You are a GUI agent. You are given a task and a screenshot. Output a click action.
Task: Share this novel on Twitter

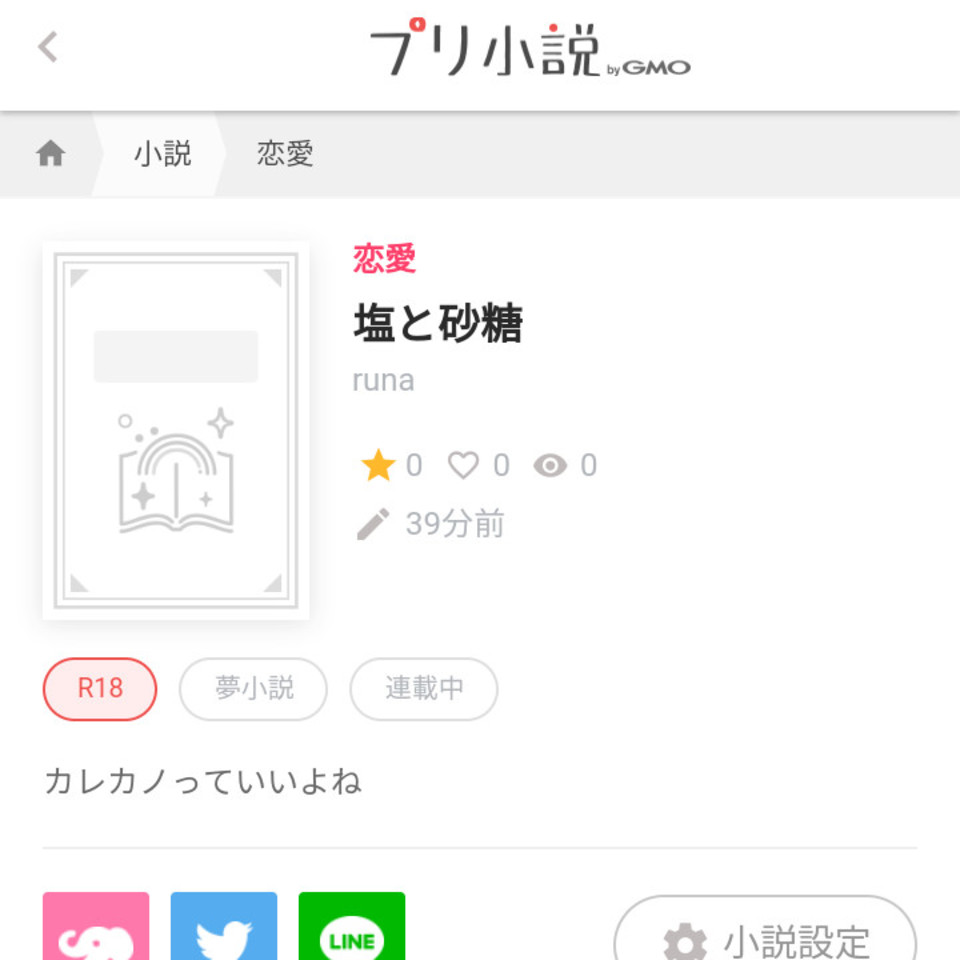(224, 928)
